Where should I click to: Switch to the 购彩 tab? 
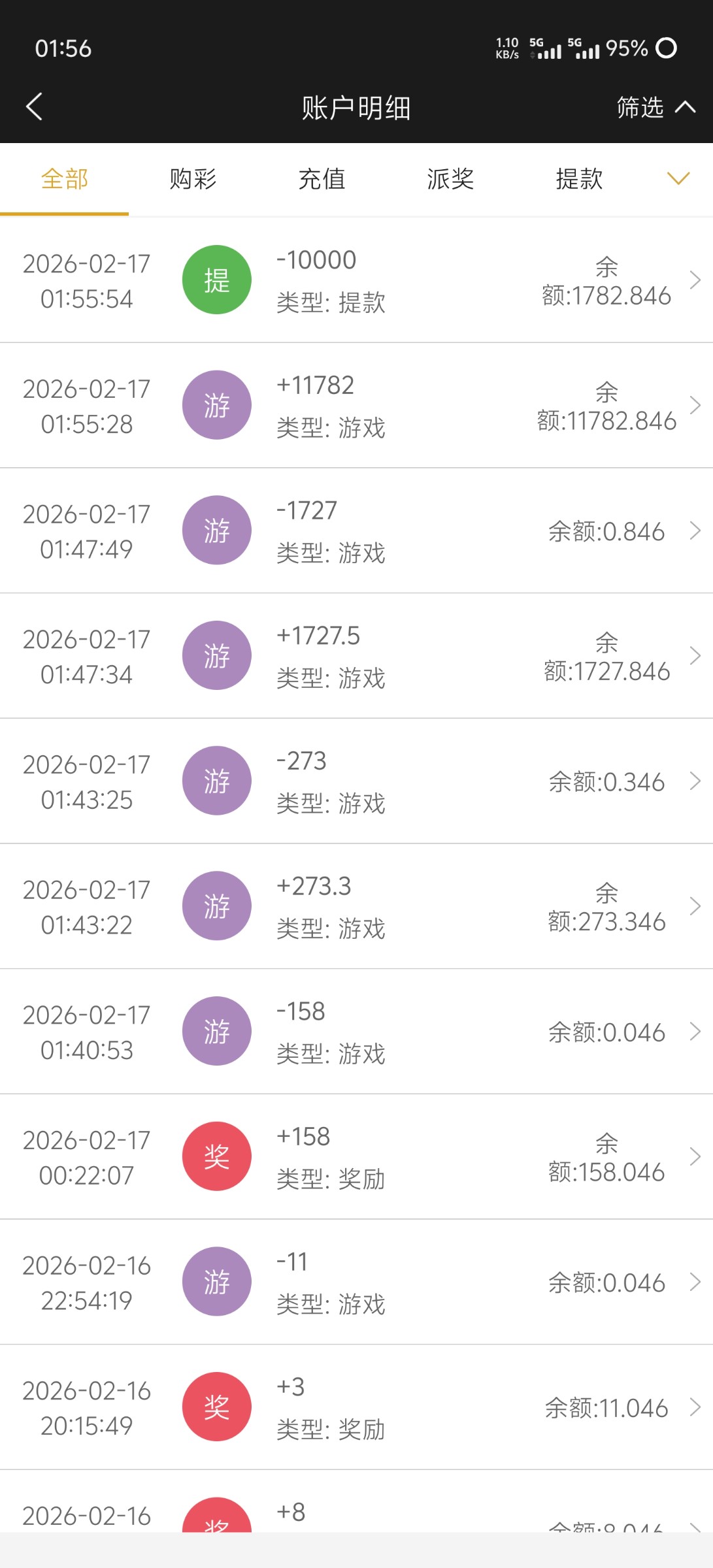[x=193, y=179]
